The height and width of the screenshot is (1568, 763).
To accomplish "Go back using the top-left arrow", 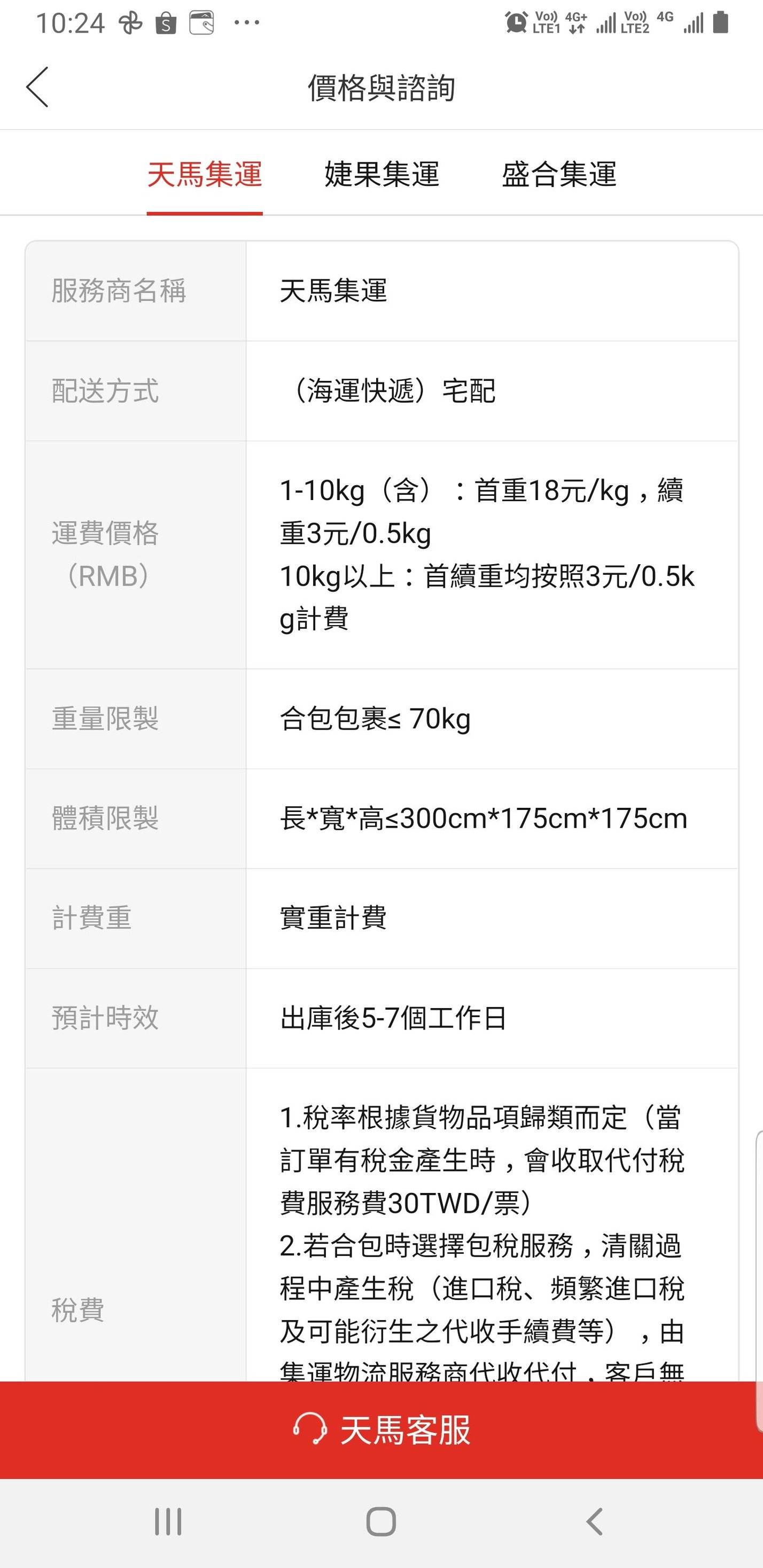I will pyautogui.click(x=38, y=87).
